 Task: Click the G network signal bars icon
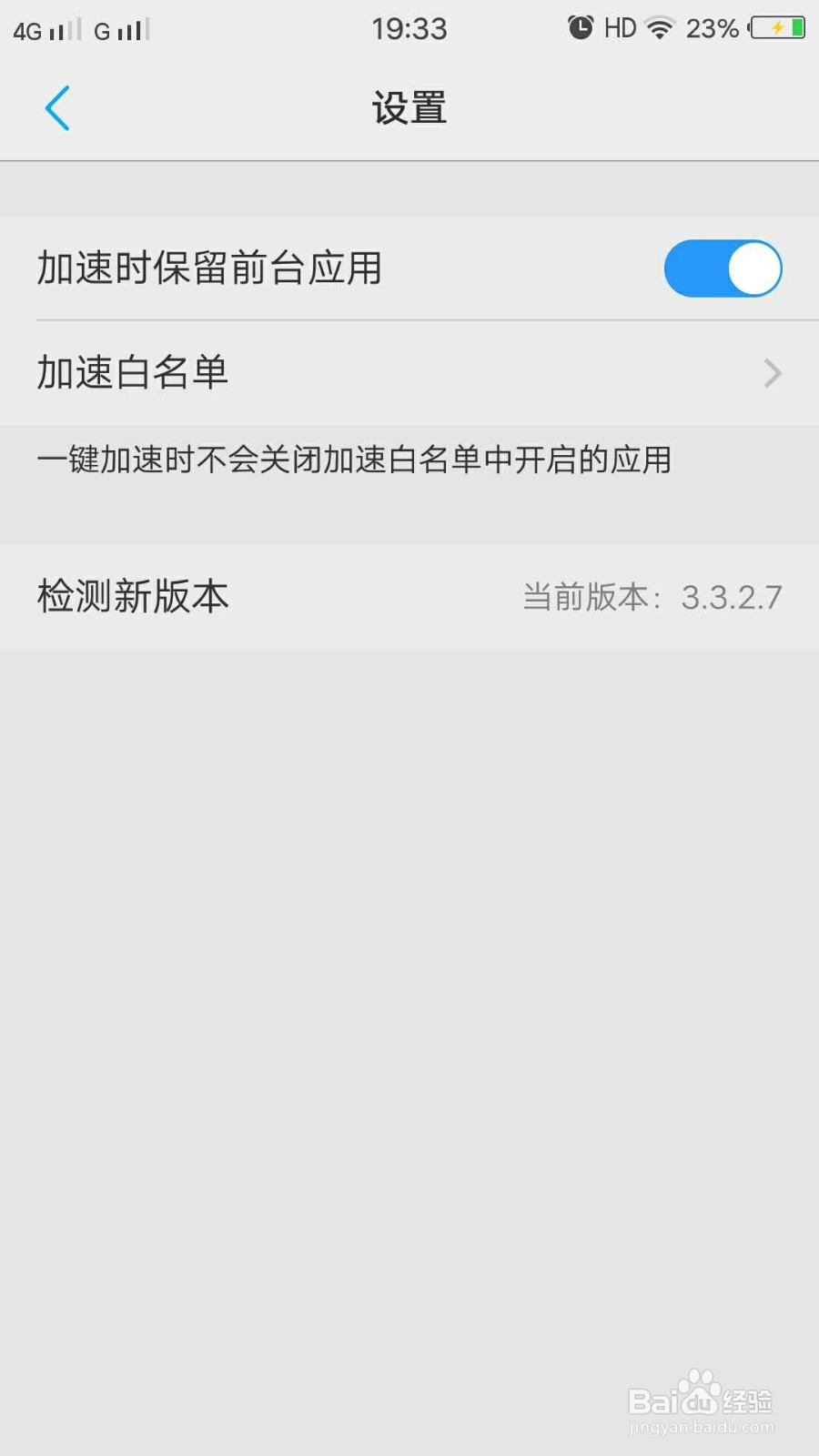coord(118,29)
